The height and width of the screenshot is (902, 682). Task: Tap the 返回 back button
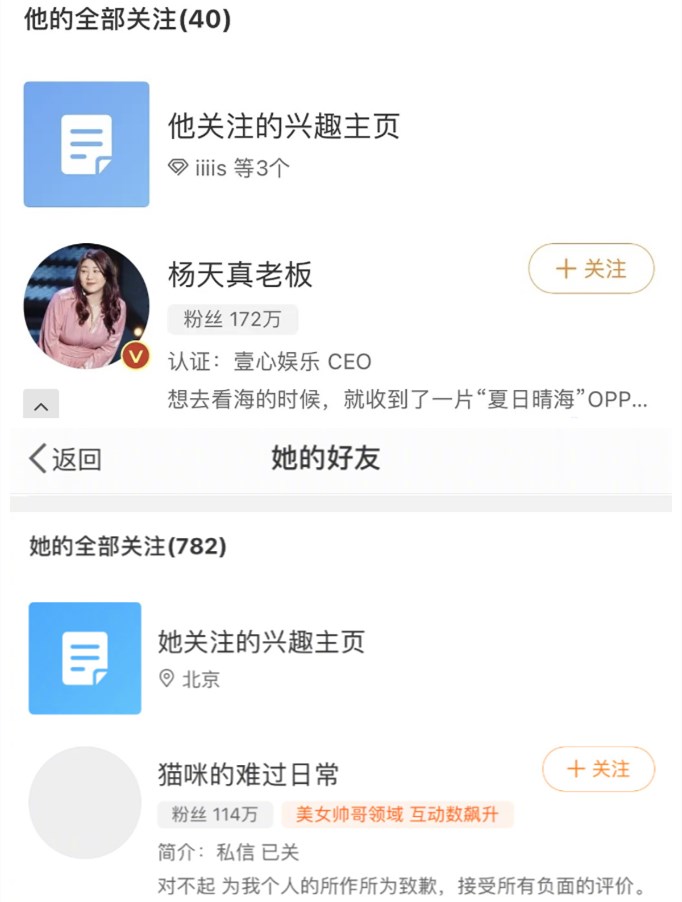coord(65,459)
